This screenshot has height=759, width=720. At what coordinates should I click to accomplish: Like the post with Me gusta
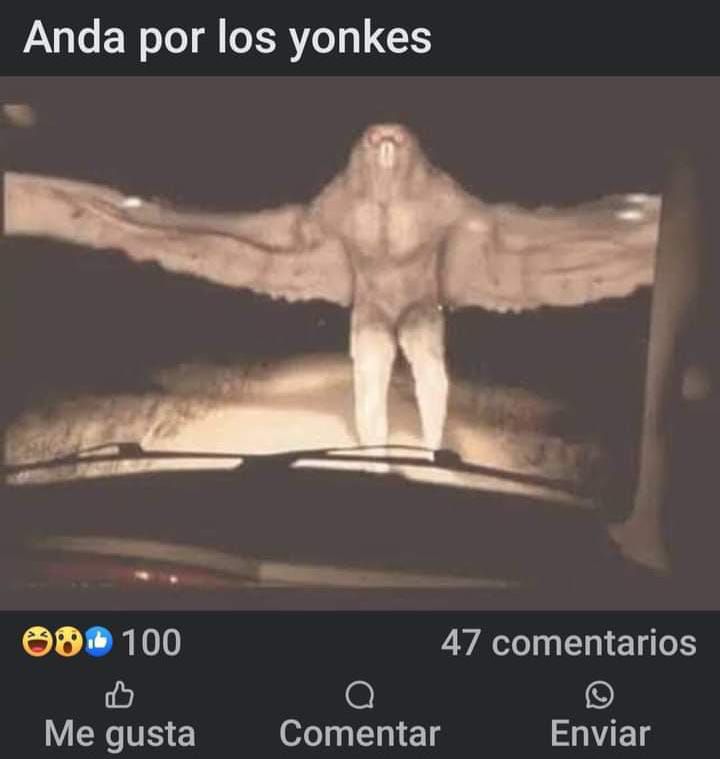[119, 716]
